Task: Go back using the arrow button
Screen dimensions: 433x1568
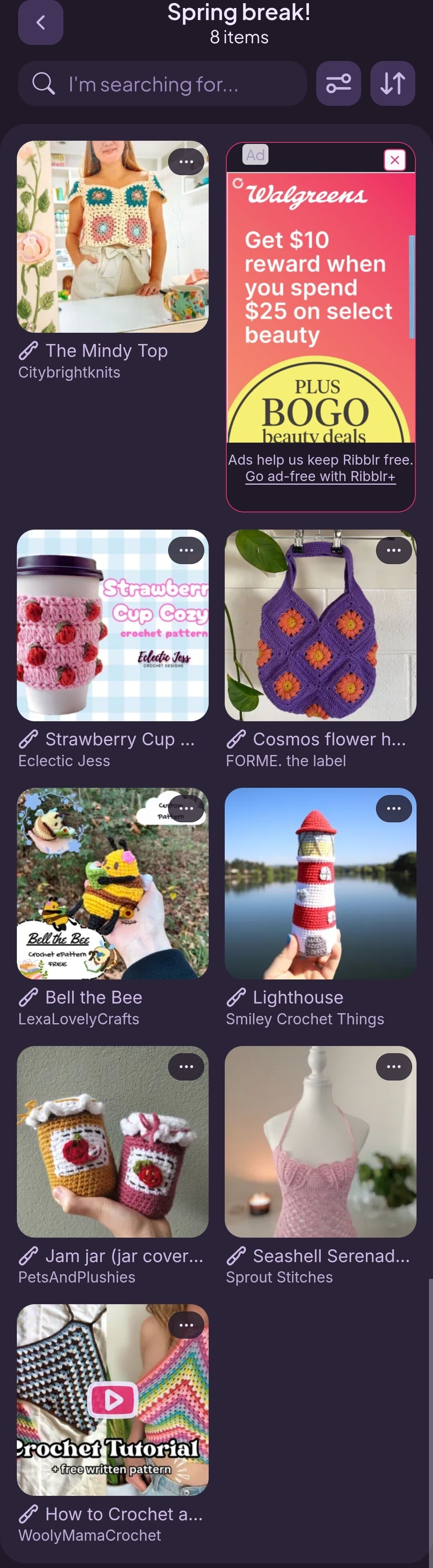Action: tap(40, 22)
